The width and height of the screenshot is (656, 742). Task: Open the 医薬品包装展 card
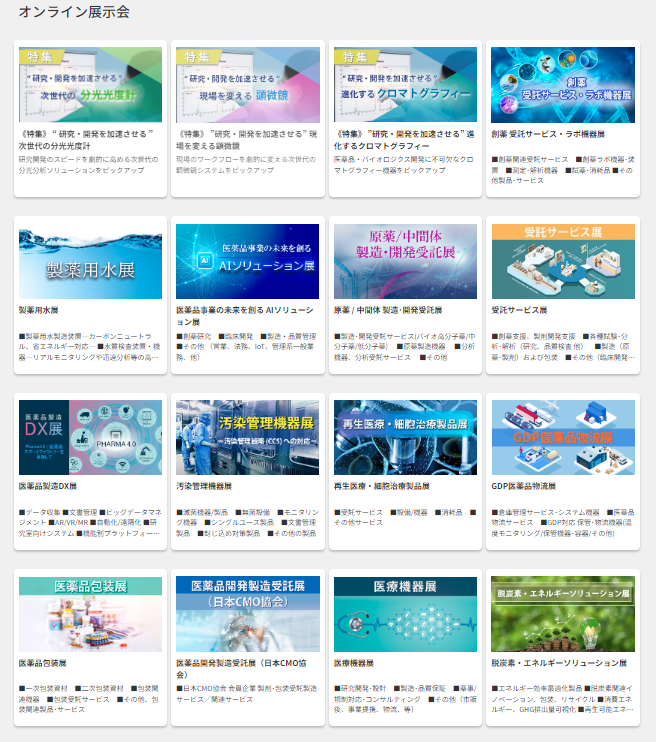(90, 614)
